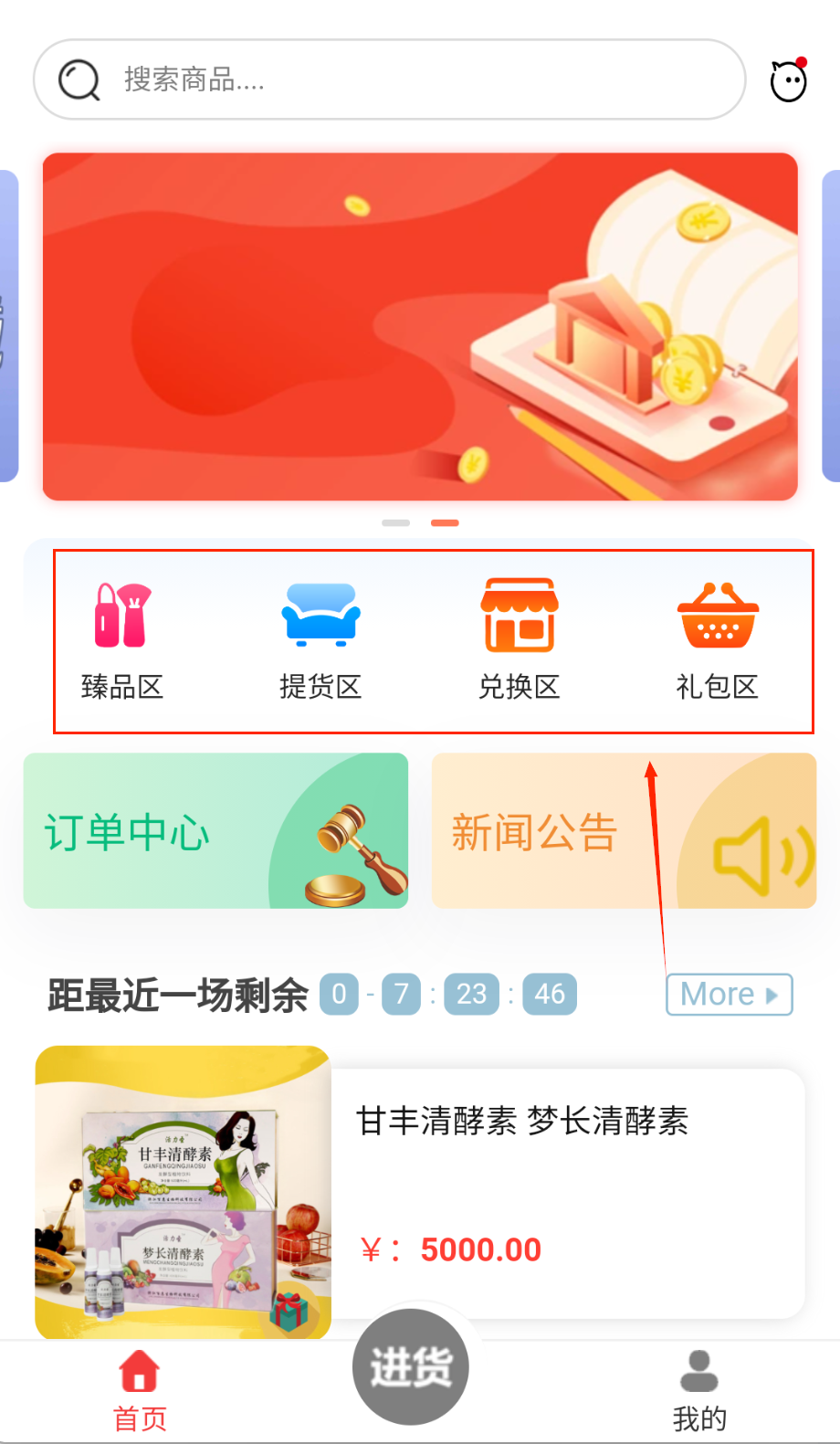This screenshot has height=1444, width=840.
Task: Open the 新闻公告 card
Action: coord(624,830)
